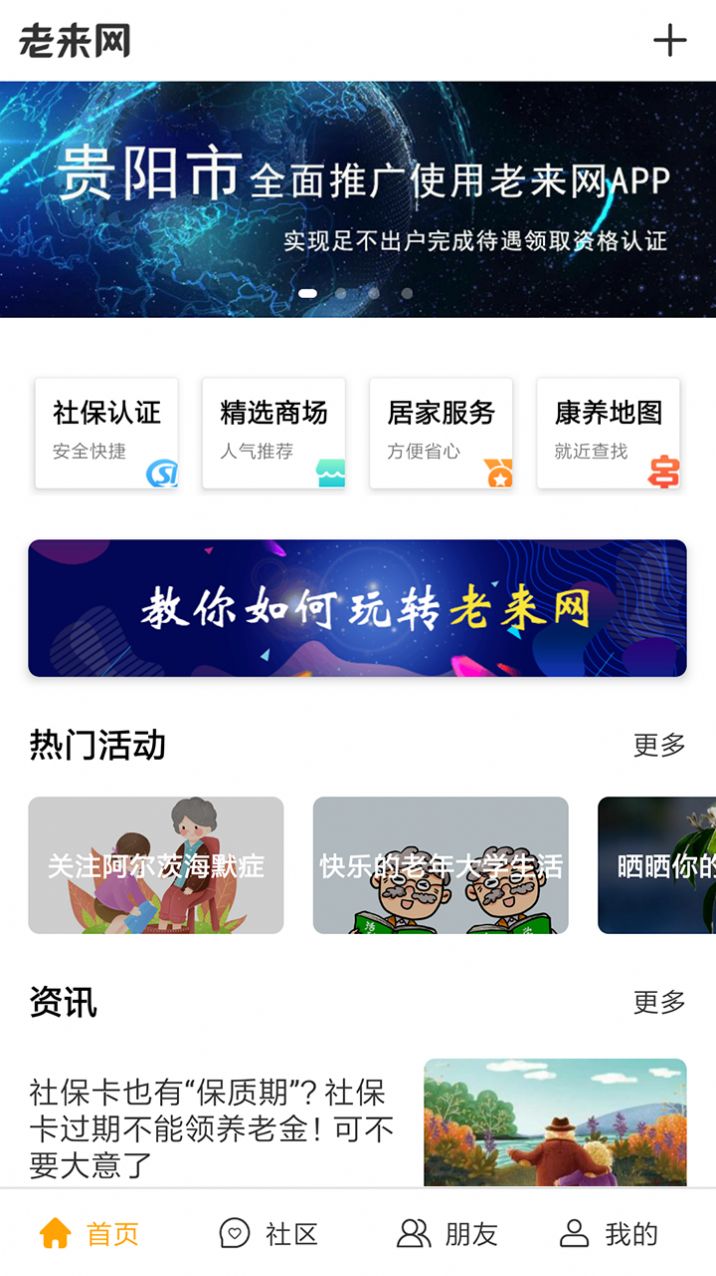This screenshot has height=1276, width=716.
Task: Open 精选商场 shopping mall
Action: click(273, 432)
